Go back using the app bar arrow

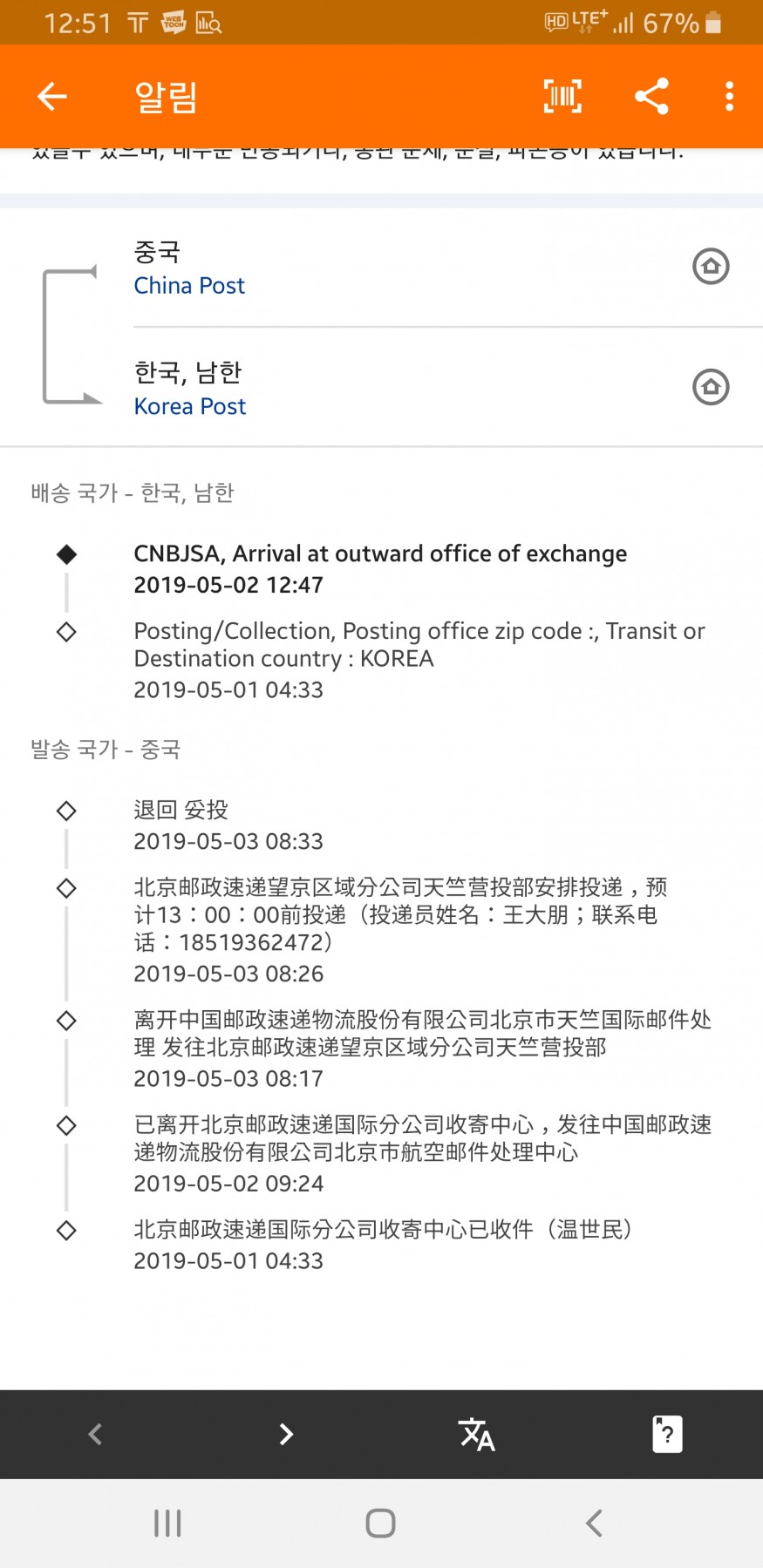point(52,96)
